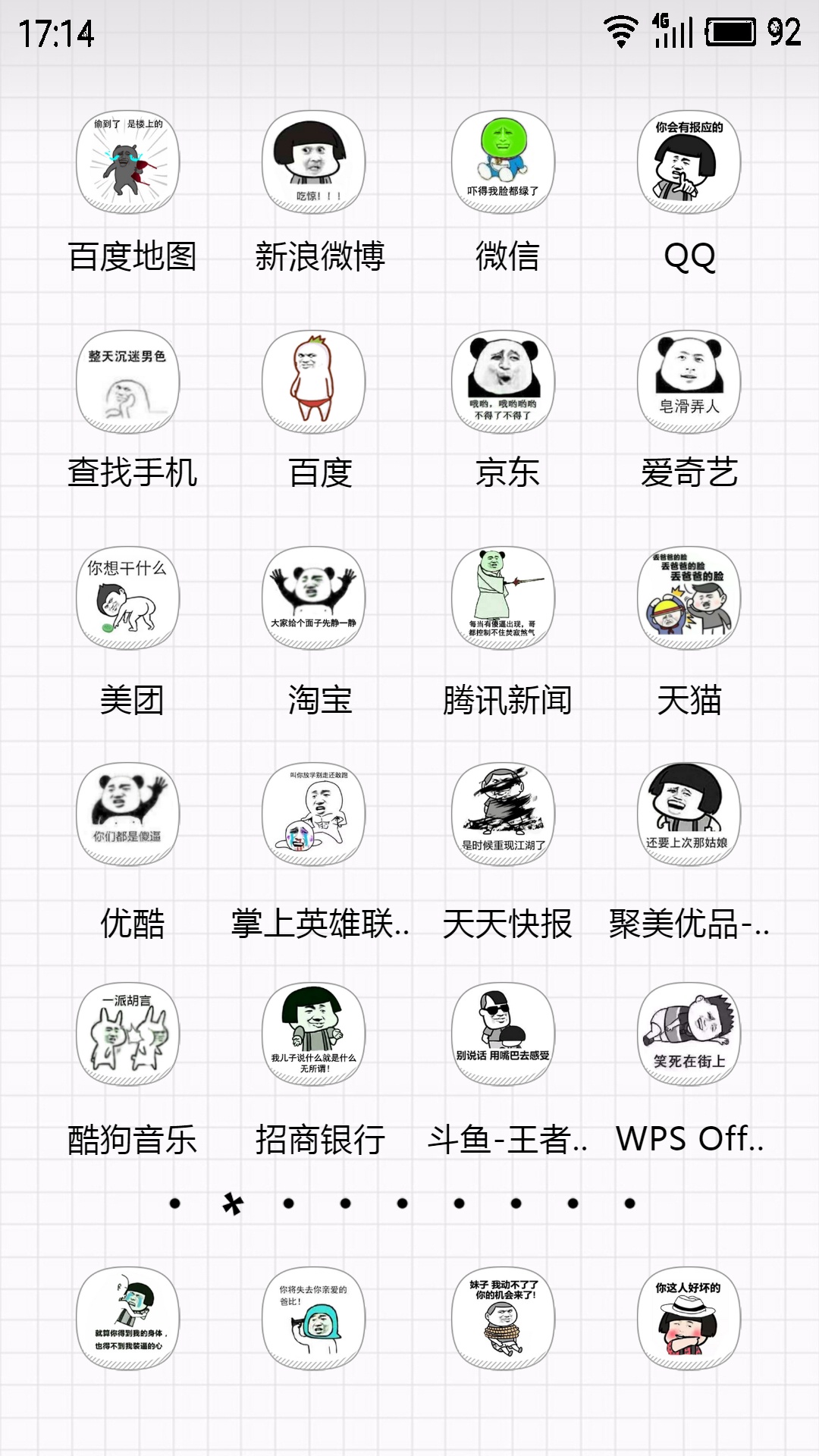Screen dimensions: 819x1456
Task: Open 天天快报
Action: pos(503,814)
